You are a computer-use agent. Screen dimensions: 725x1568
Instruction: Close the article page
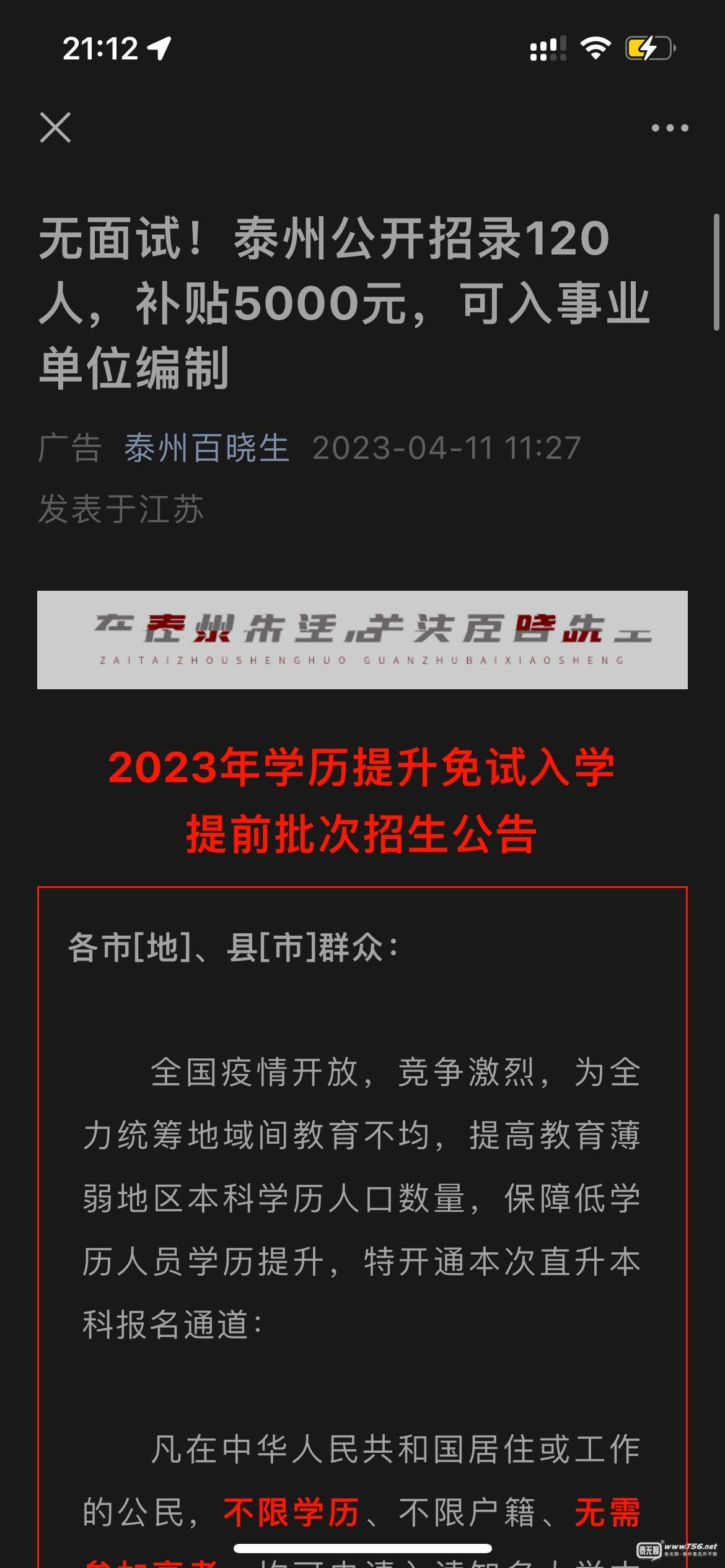click(x=55, y=128)
